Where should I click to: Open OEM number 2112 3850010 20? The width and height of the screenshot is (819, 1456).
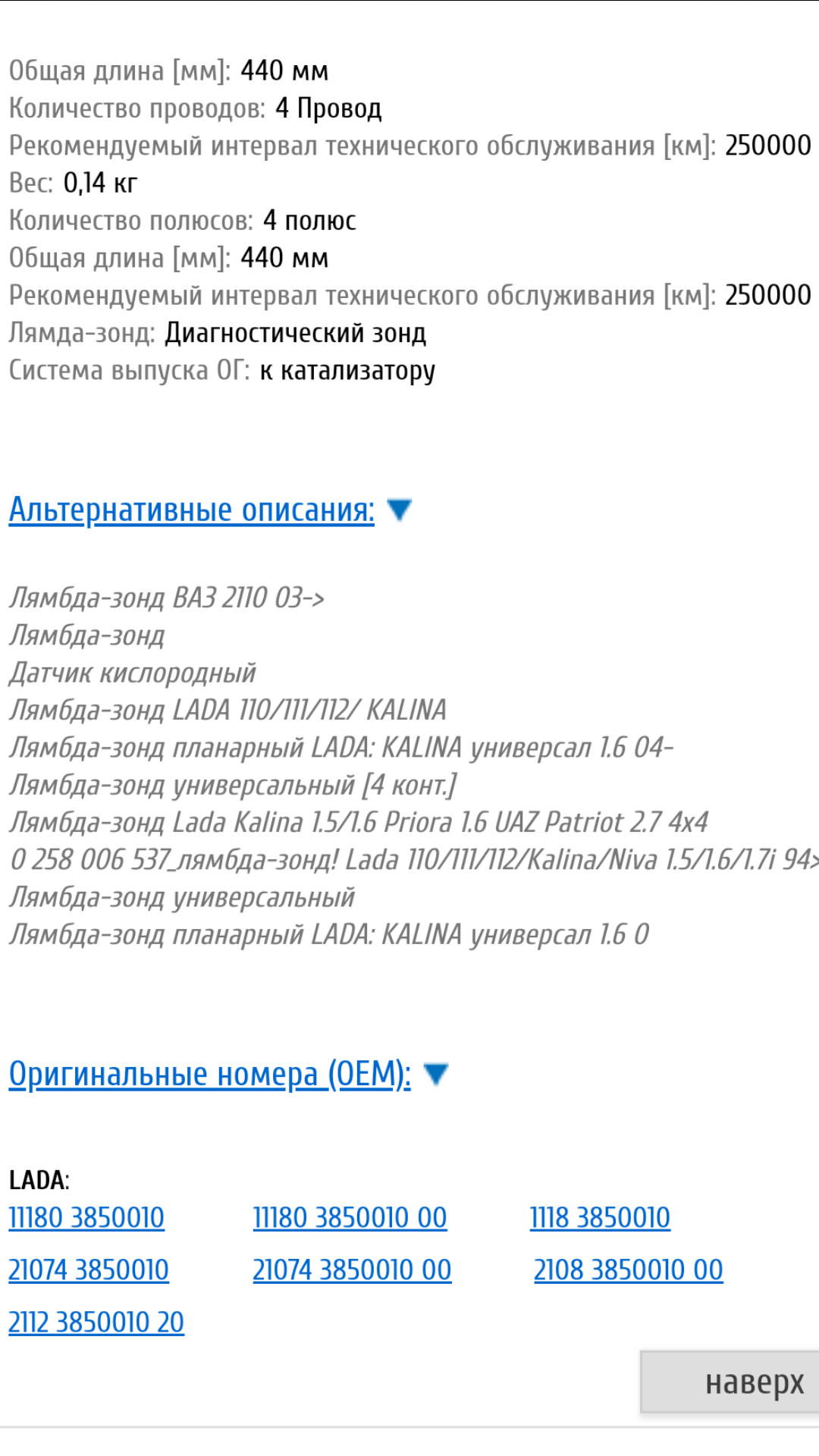(x=96, y=1323)
